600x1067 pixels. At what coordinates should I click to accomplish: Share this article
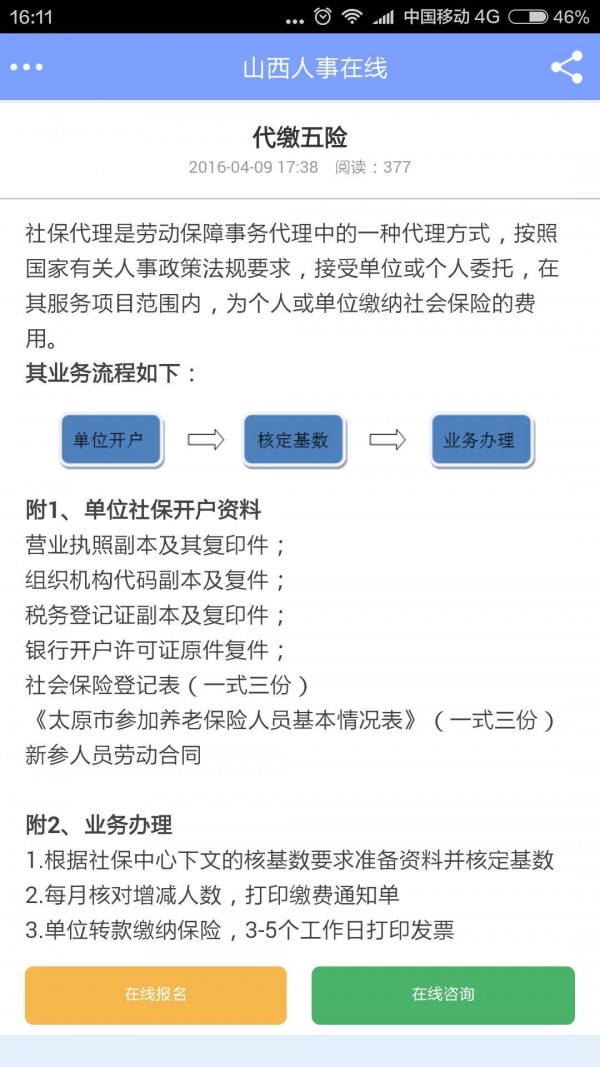566,67
